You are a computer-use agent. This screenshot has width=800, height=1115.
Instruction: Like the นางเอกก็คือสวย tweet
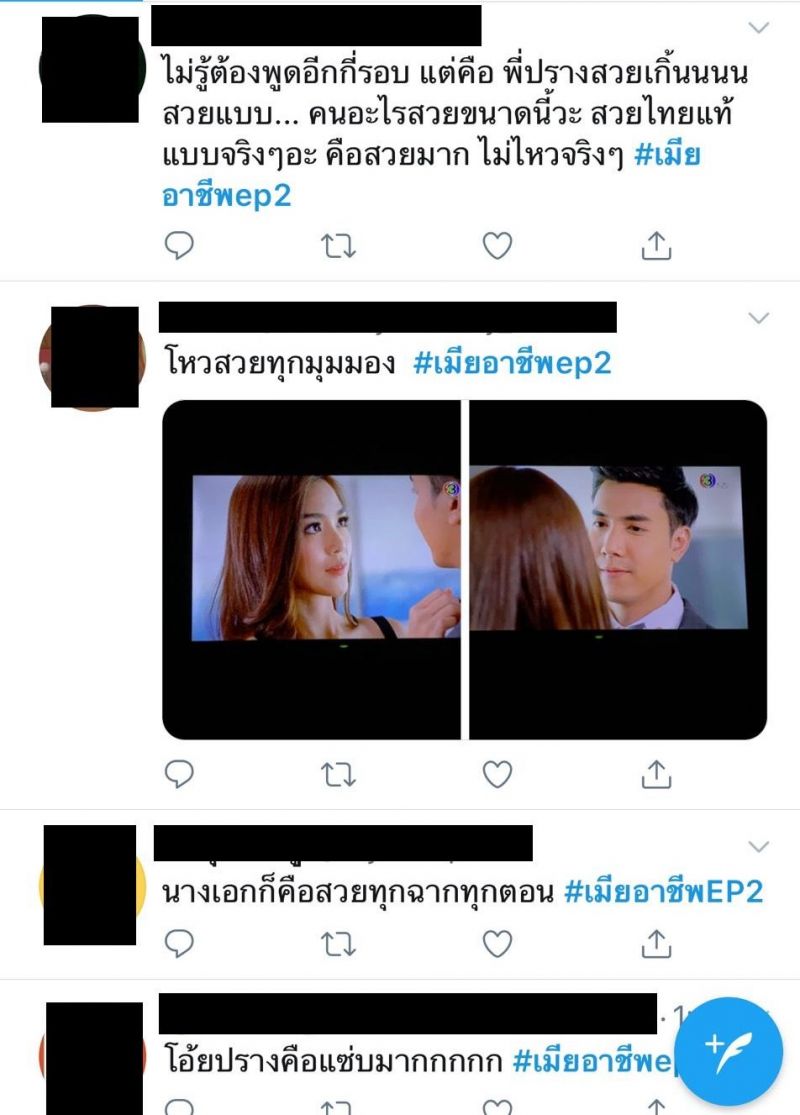[497, 942]
